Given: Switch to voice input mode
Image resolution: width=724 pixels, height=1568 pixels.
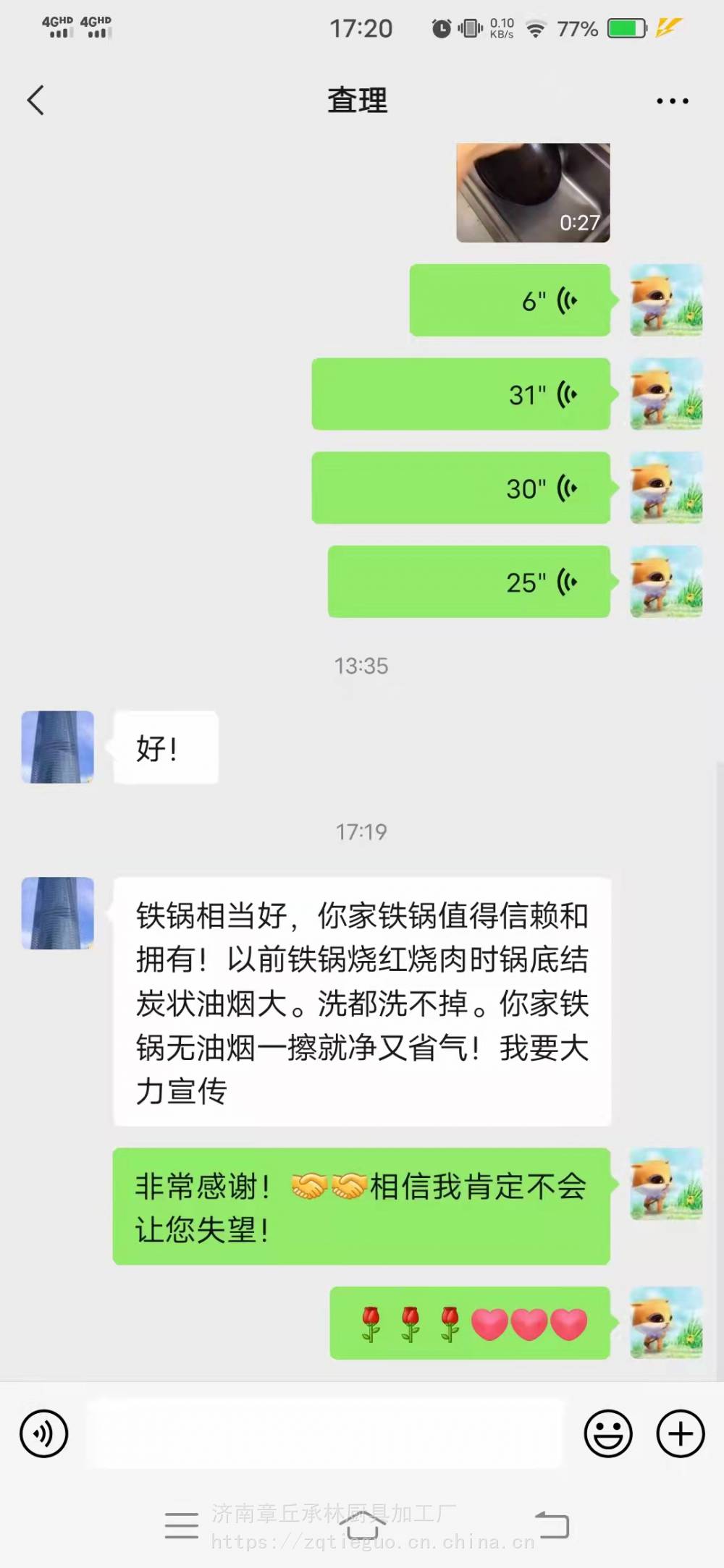Looking at the screenshot, I should click(x=44, y=1433).
